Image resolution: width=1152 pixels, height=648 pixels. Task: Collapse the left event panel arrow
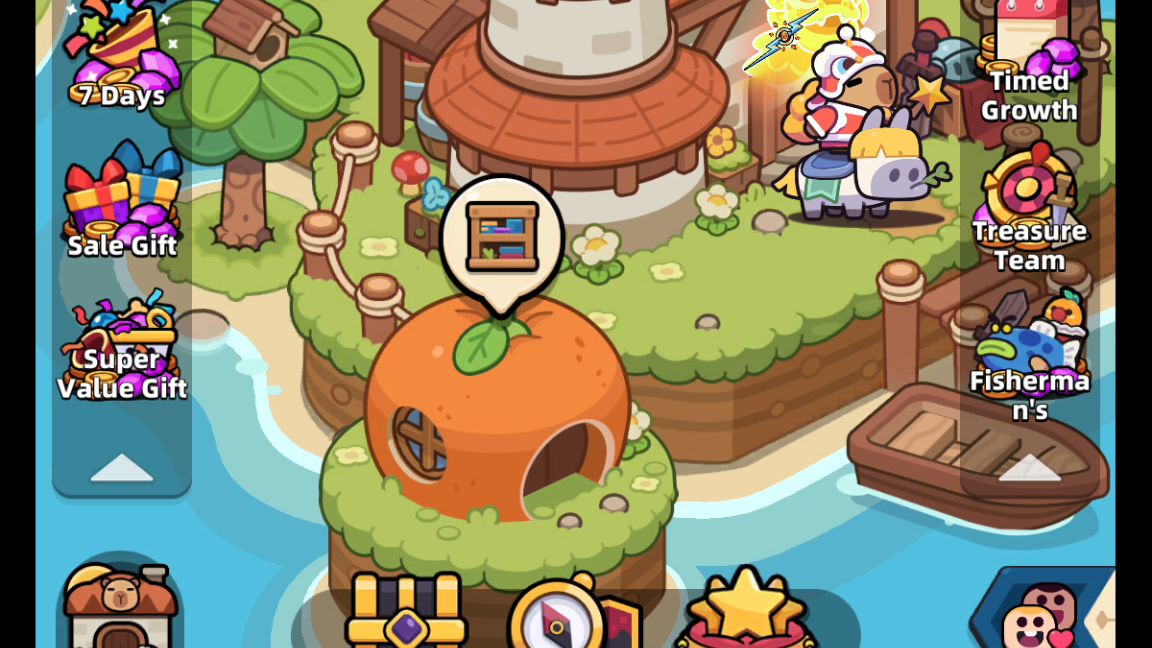pyautogui.click(x=122, y=468)
